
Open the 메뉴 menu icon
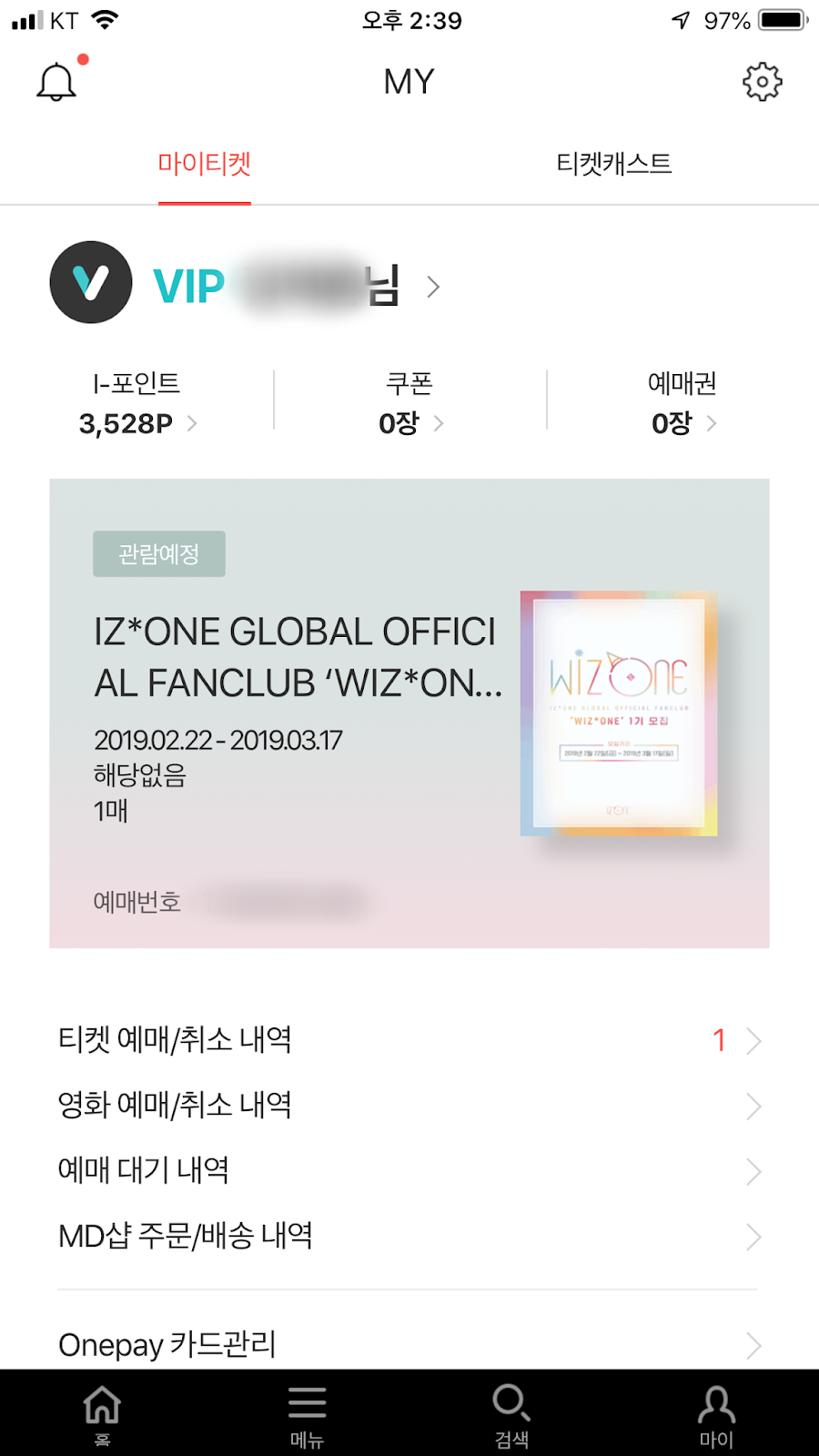[307, 1410]
